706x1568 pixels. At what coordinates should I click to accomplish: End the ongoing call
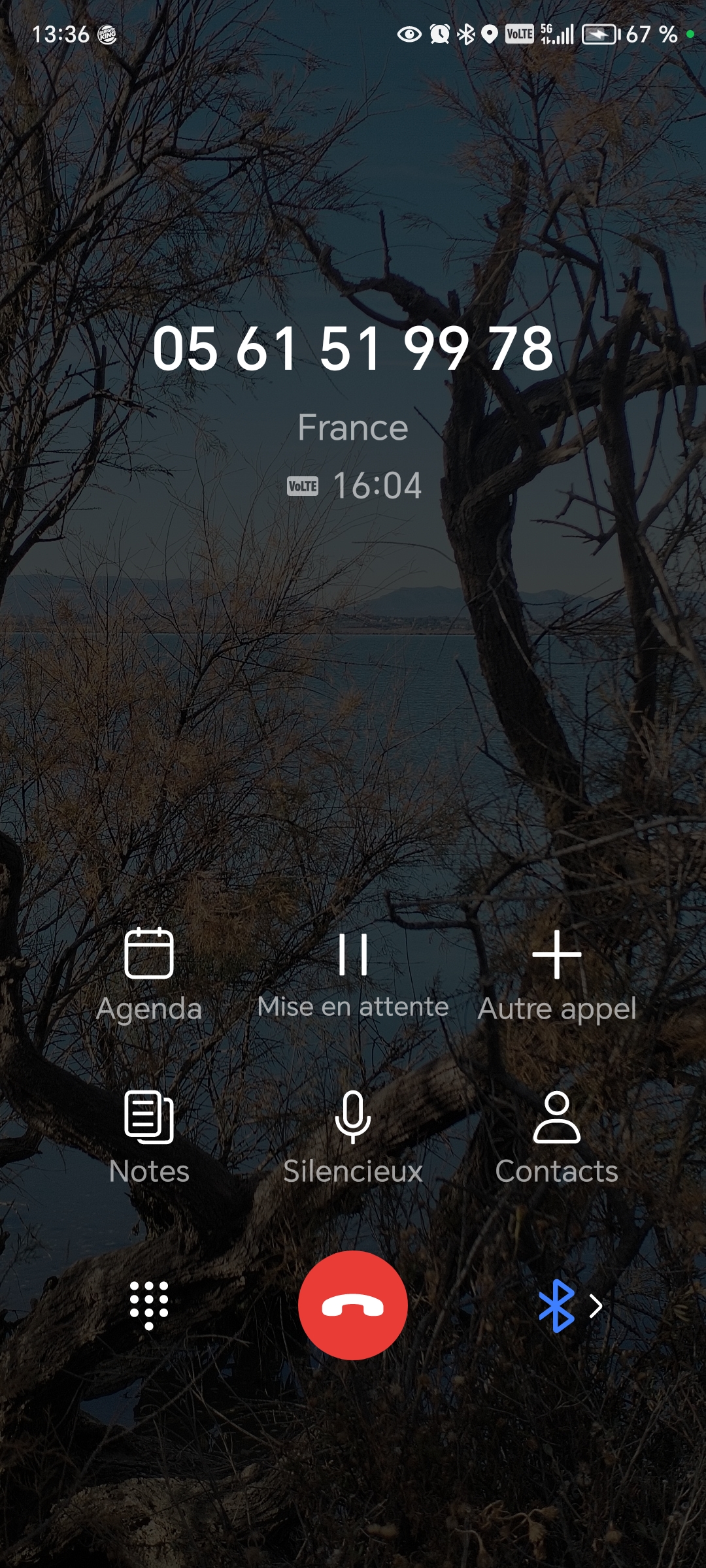[353, 1305]
